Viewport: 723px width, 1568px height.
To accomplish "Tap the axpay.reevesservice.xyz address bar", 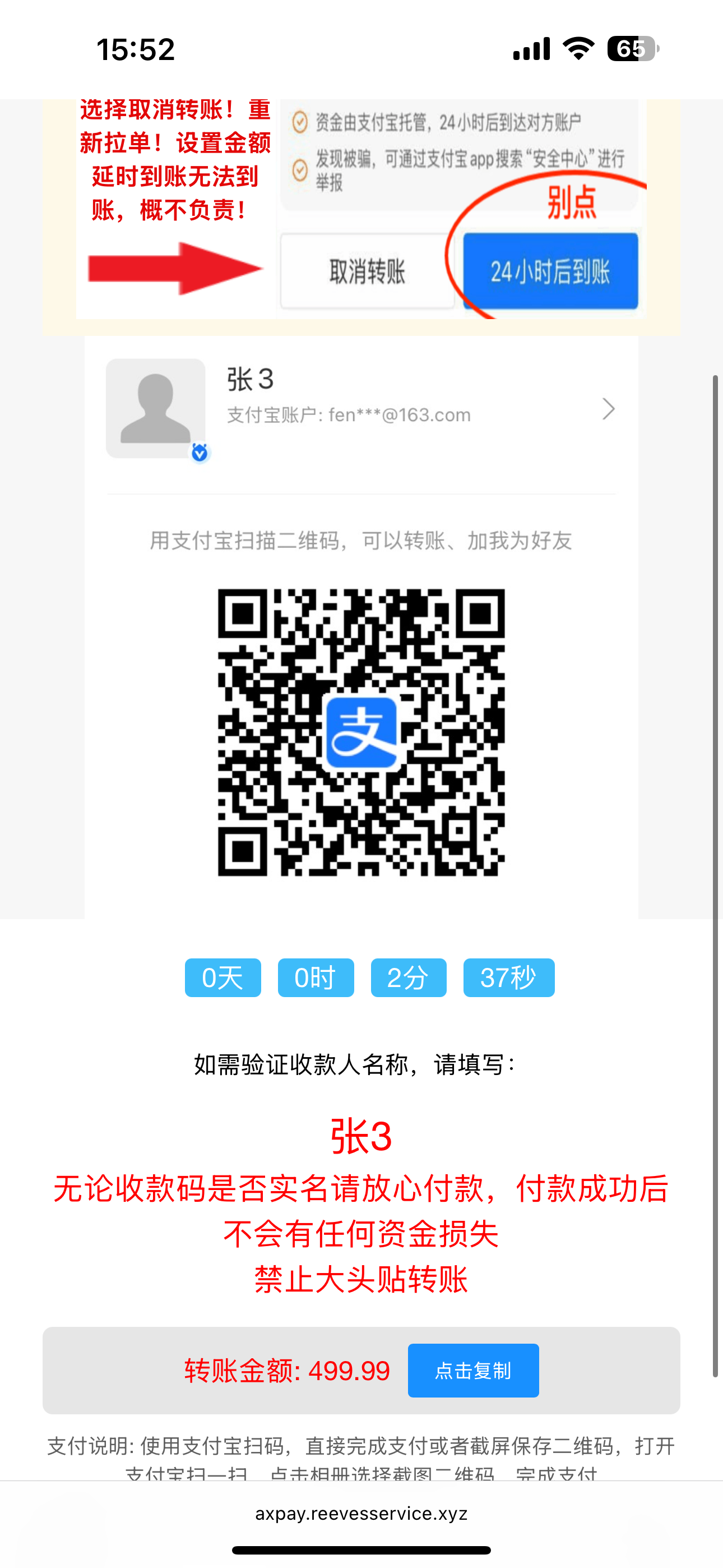I will (361, 1514).
